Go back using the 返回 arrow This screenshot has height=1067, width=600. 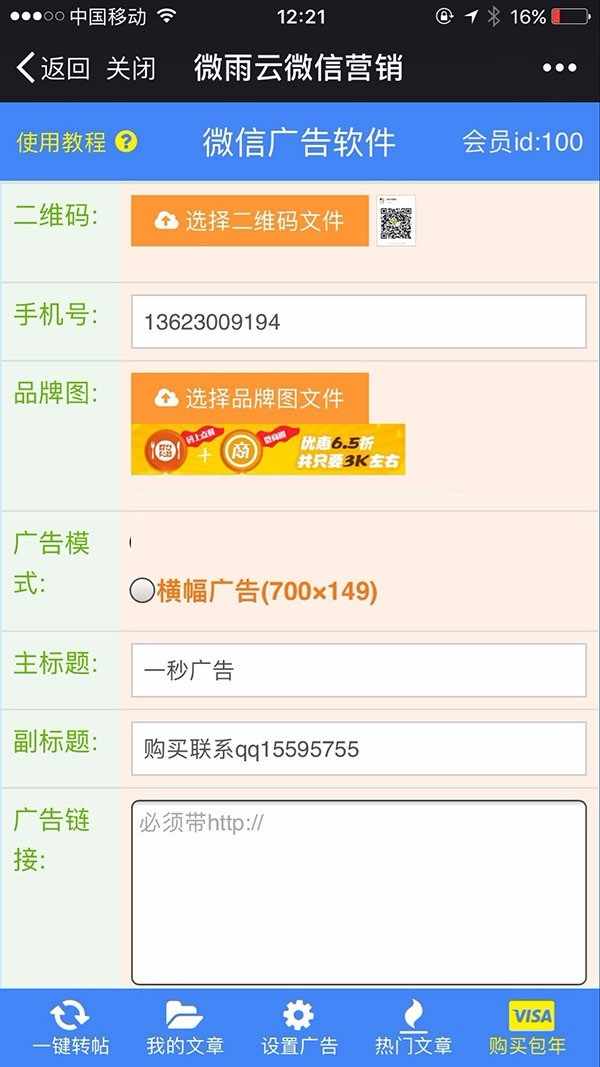point(53,68)
